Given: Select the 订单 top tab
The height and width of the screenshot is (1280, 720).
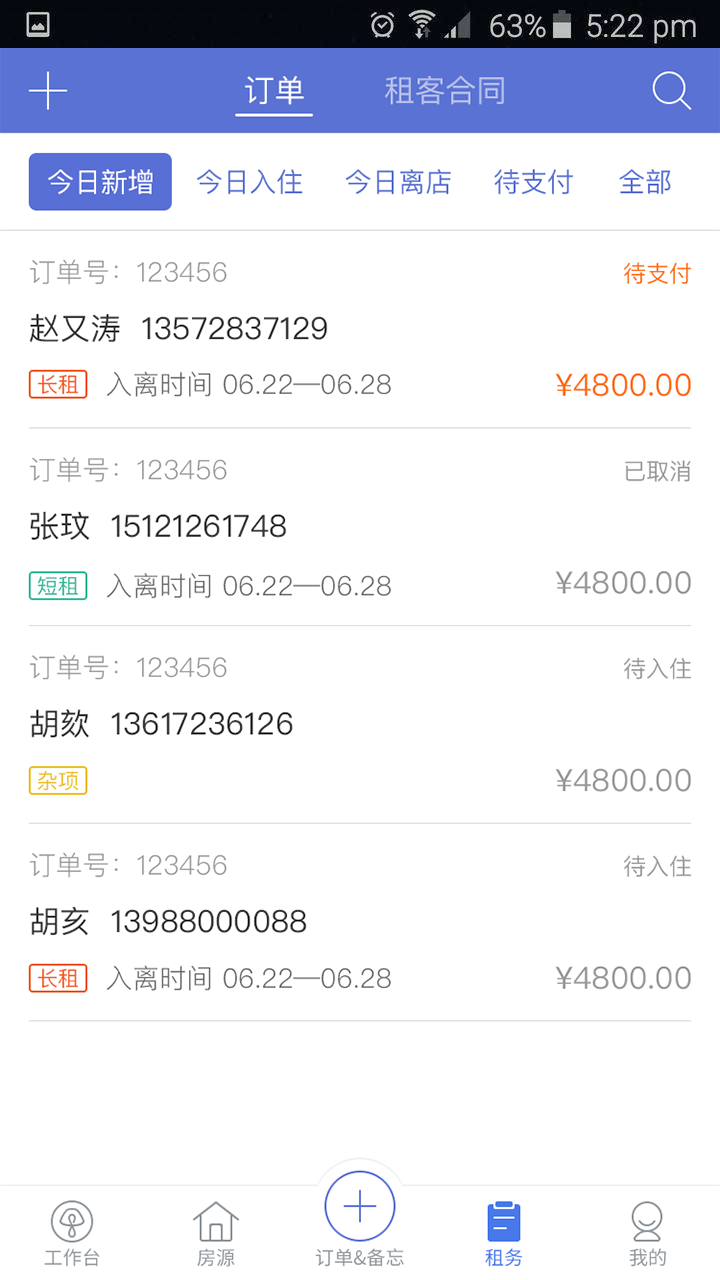Looking at the screenshot, I should pyautogui.click(x=274, y=91).
